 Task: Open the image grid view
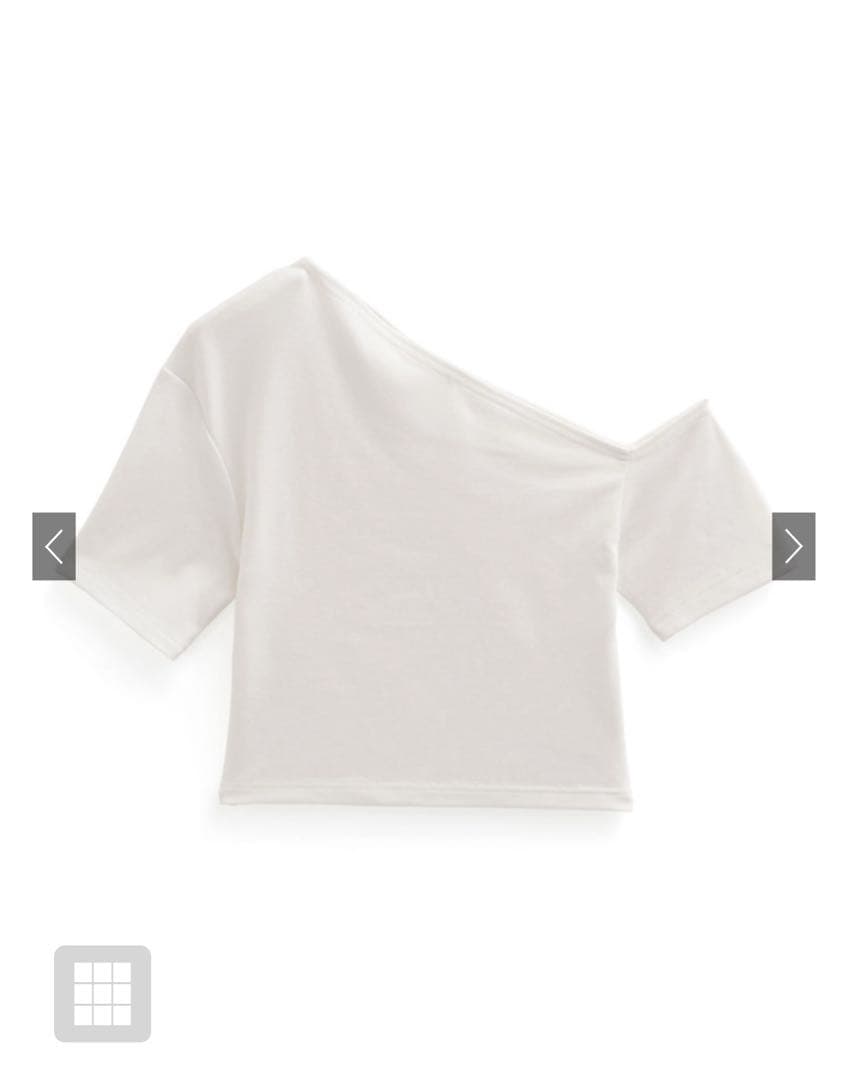click(x=103, y=994)
